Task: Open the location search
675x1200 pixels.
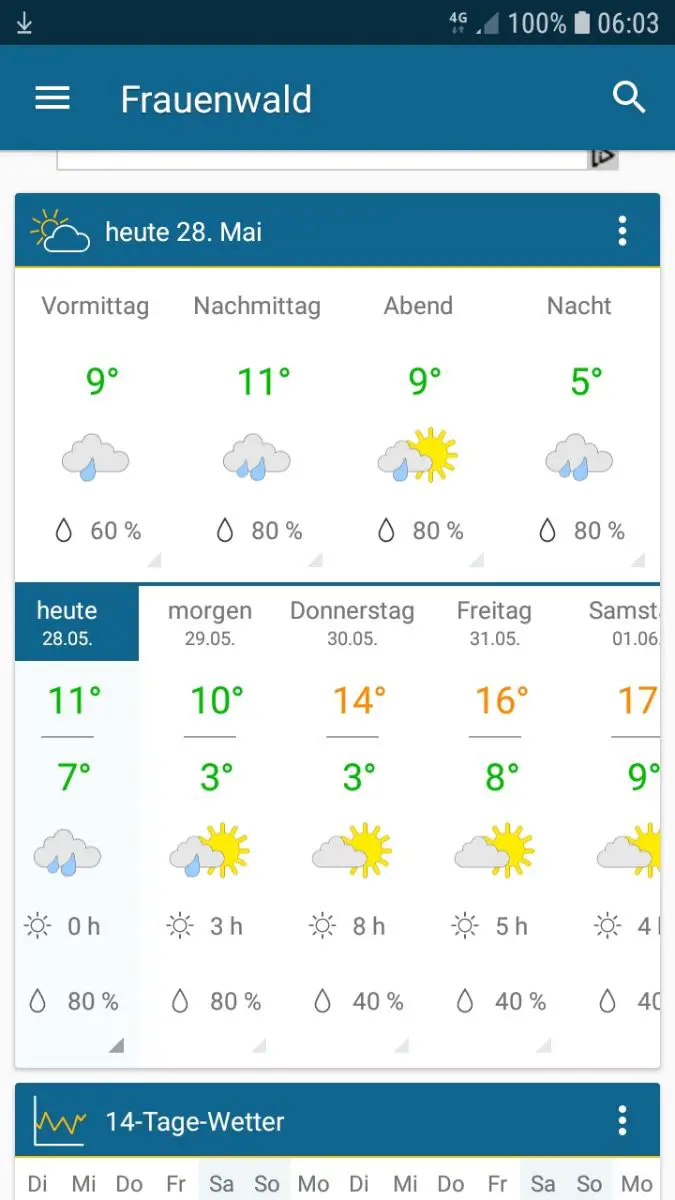Action: (628, 98)
